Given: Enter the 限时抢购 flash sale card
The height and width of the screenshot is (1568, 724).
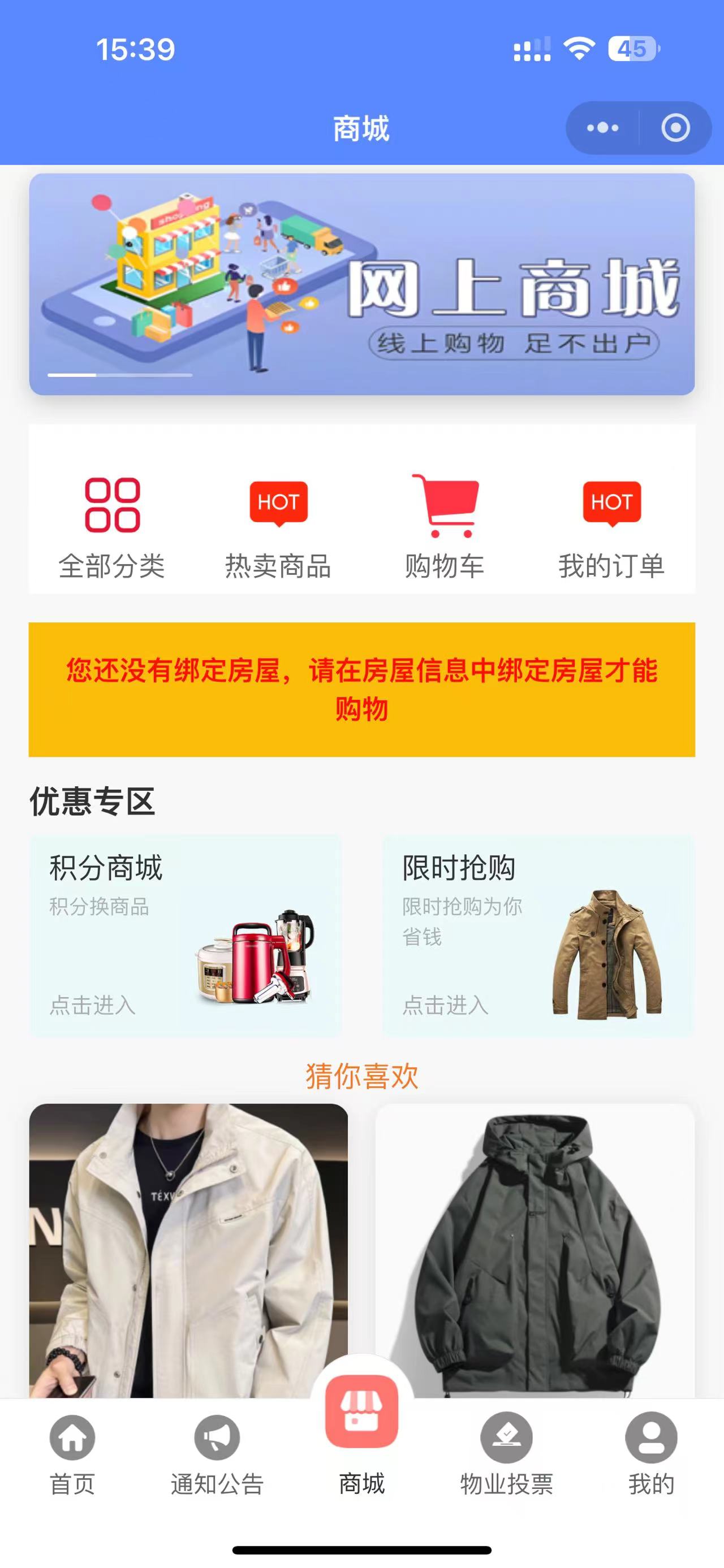Looking at the screenshot, I should click(x=538, y=935).
